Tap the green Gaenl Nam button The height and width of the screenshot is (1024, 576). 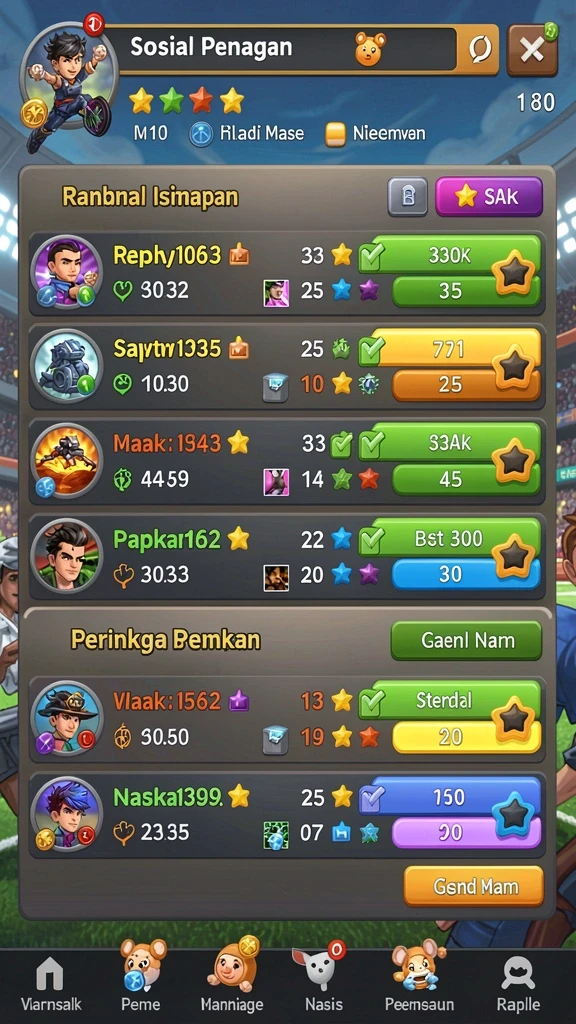click(x=466, y=641)
